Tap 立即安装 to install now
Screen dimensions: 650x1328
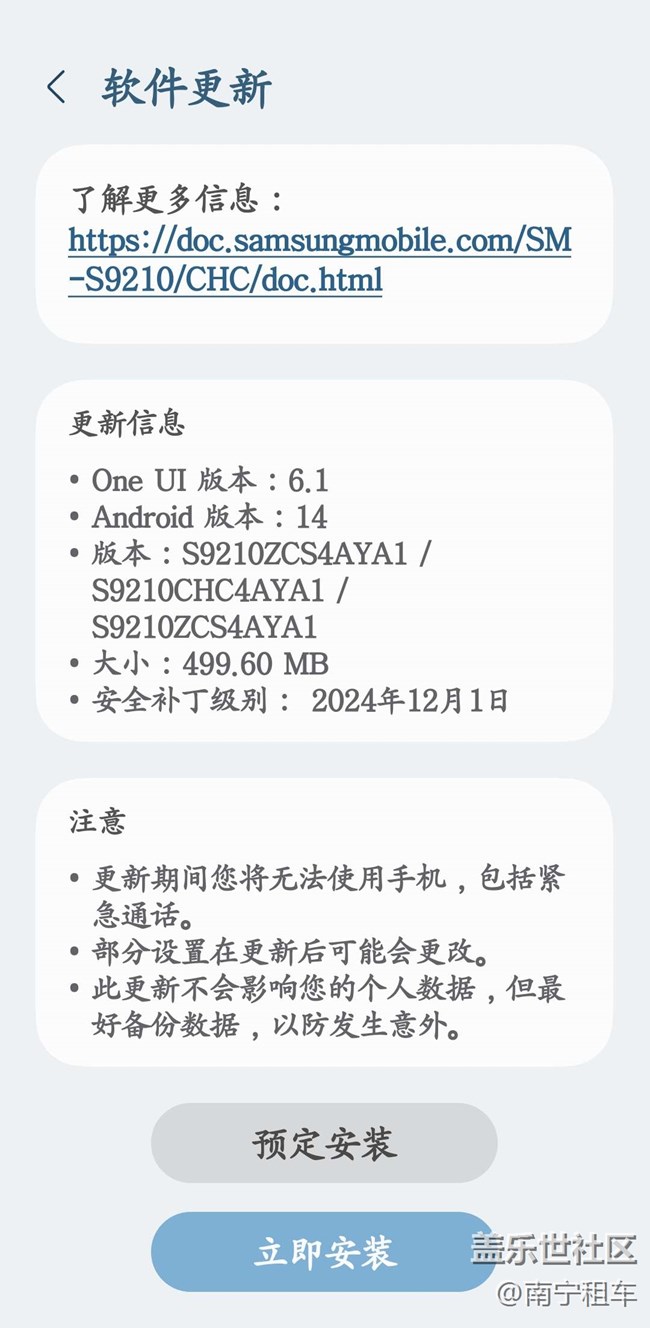324,1252
